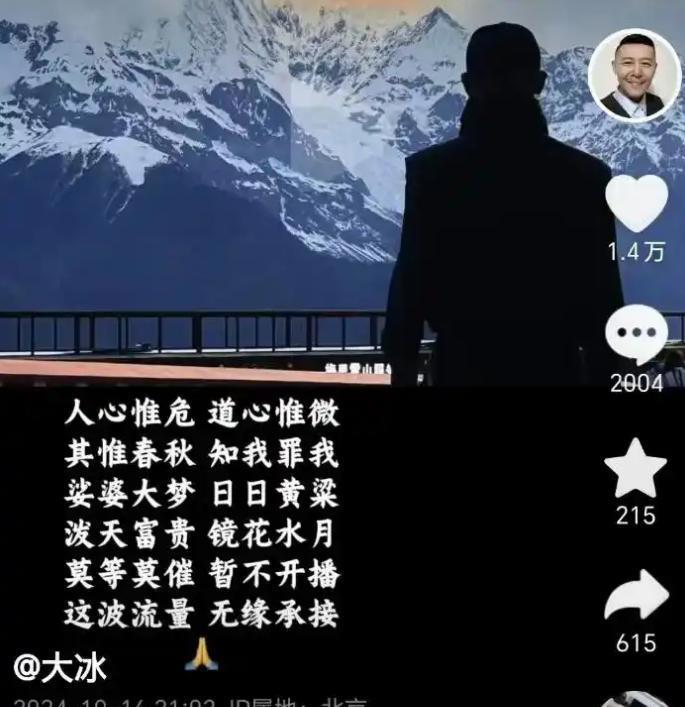
Task: Add this video to favorites
Action: pyautogui.click(x=636, y=469)
